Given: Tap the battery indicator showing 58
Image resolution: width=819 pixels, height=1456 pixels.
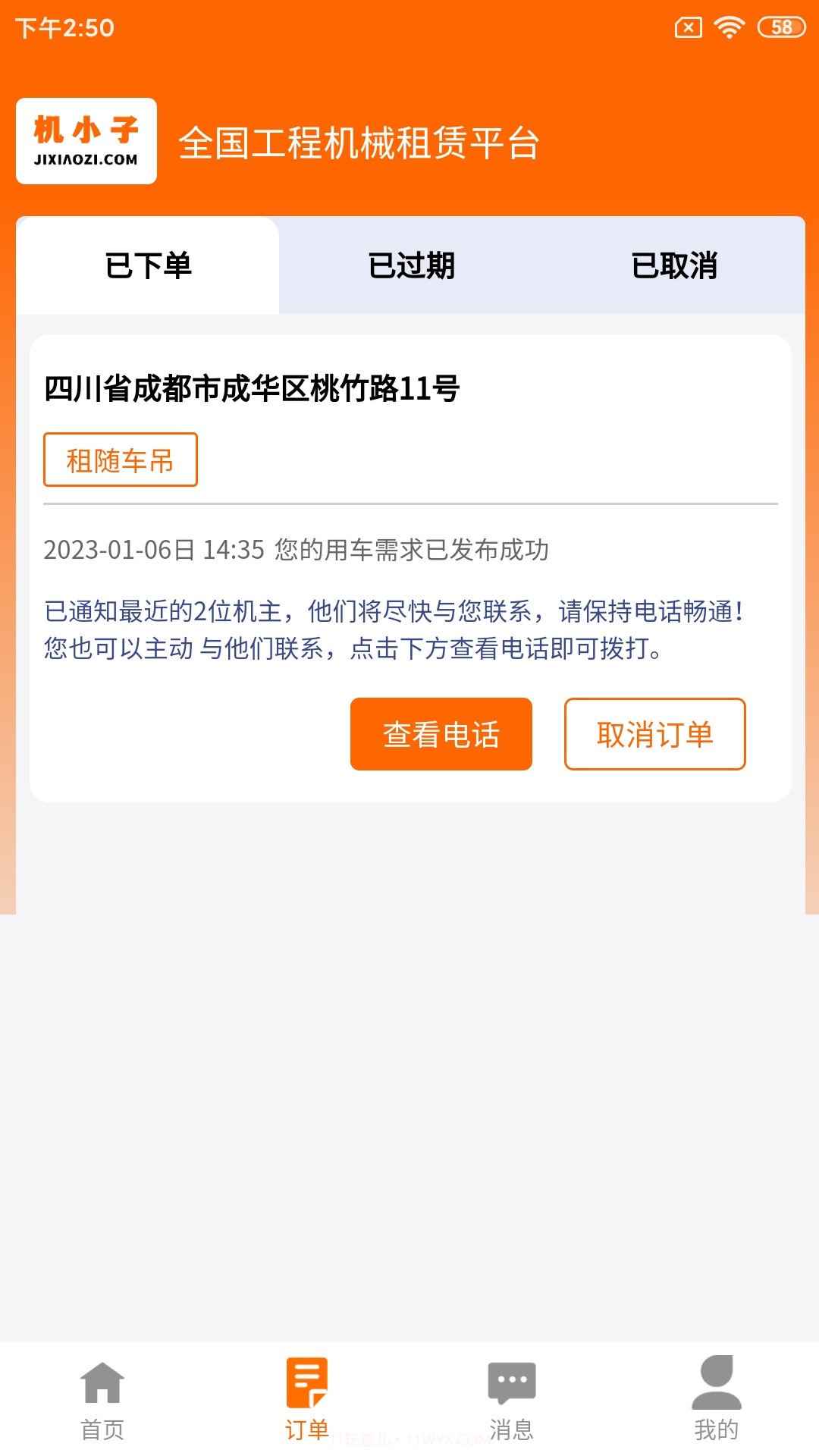Looking at the screenshot, I should pyautogui.click(x=780, y=27).
